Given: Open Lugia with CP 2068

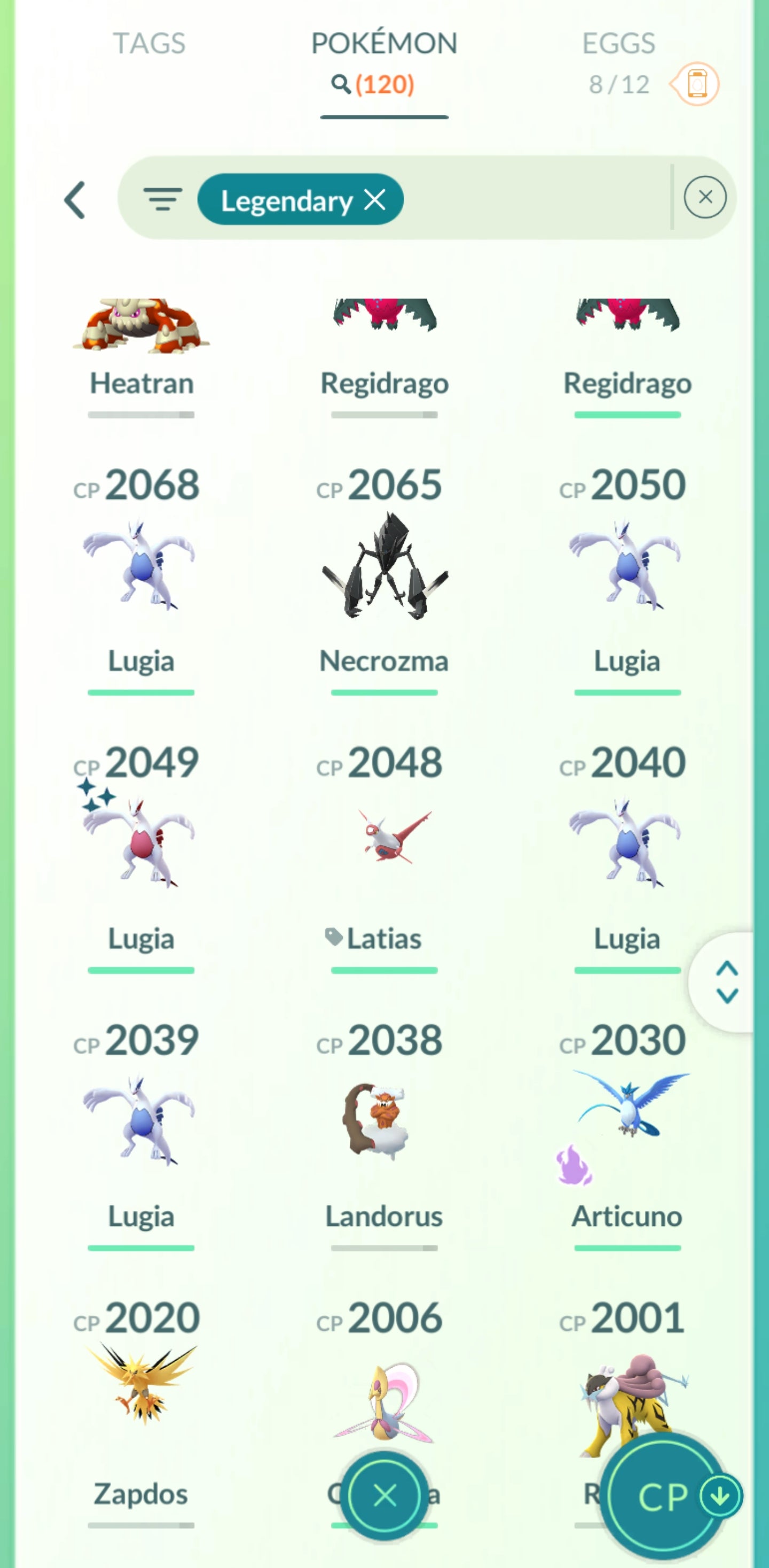Looking at the screenshot, I should click(x=141, y=566).
